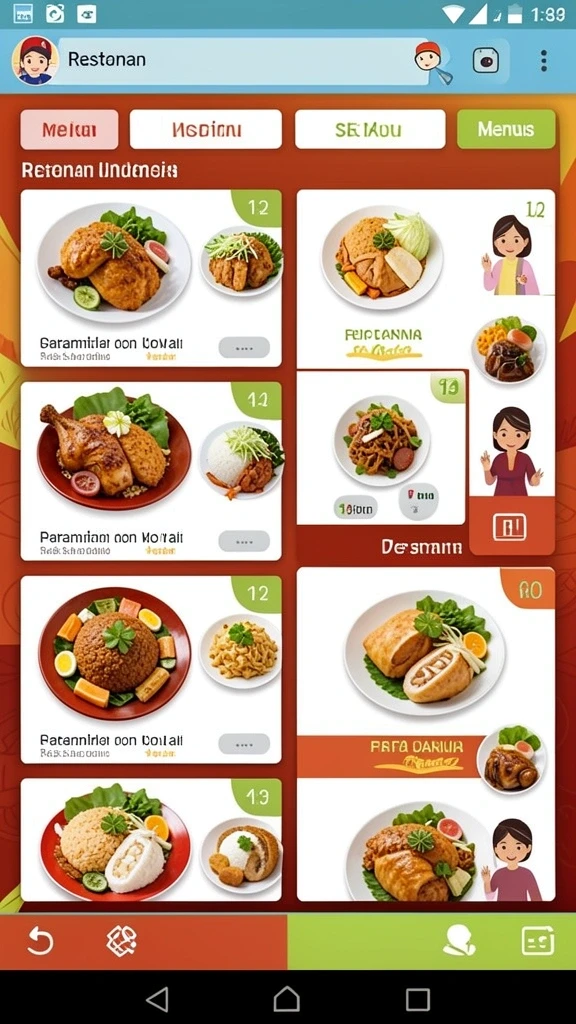576x1024 pixels.
Task: Tap the orange framed-icon button beside Desmann
Action: click(510, 526)
